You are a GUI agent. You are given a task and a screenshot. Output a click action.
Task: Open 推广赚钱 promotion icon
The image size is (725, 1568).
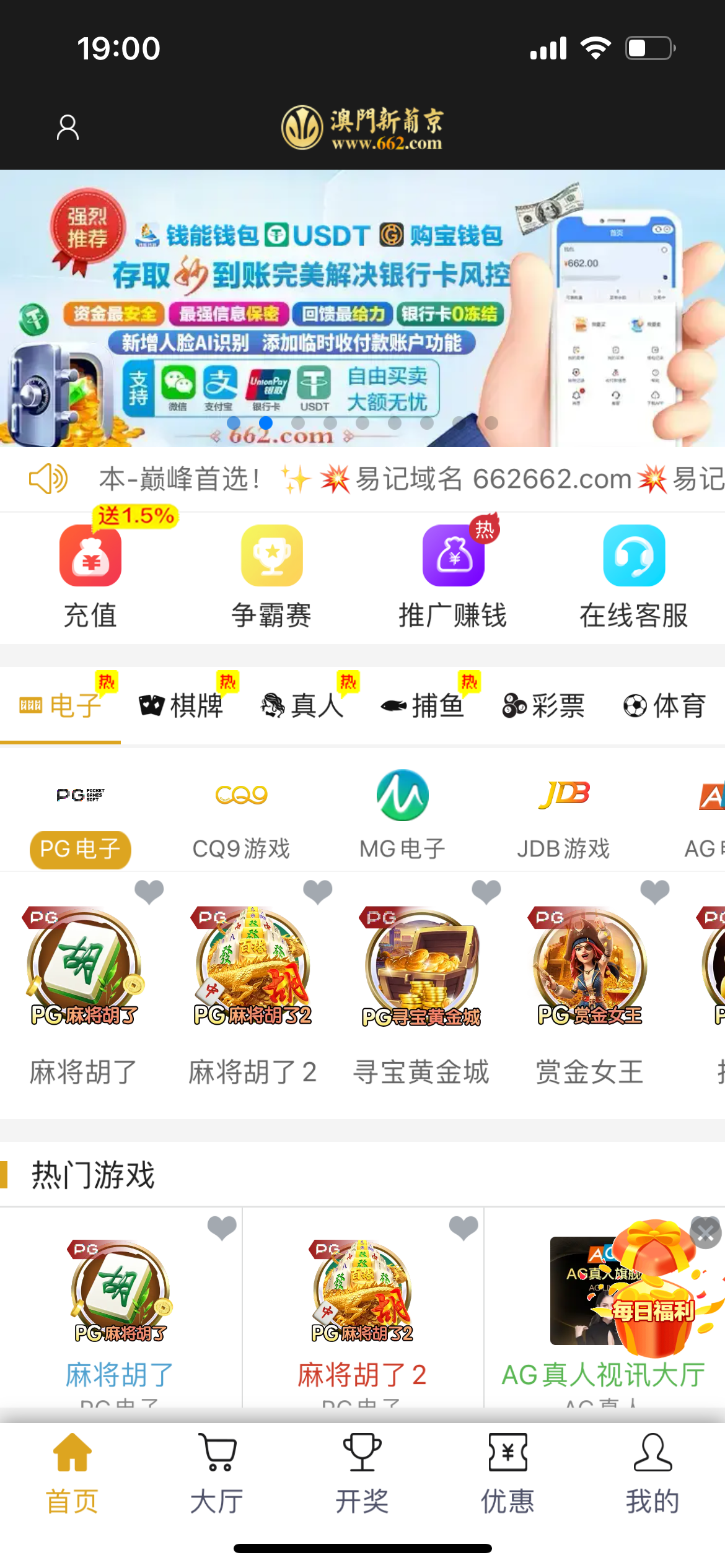pos(454,555)
